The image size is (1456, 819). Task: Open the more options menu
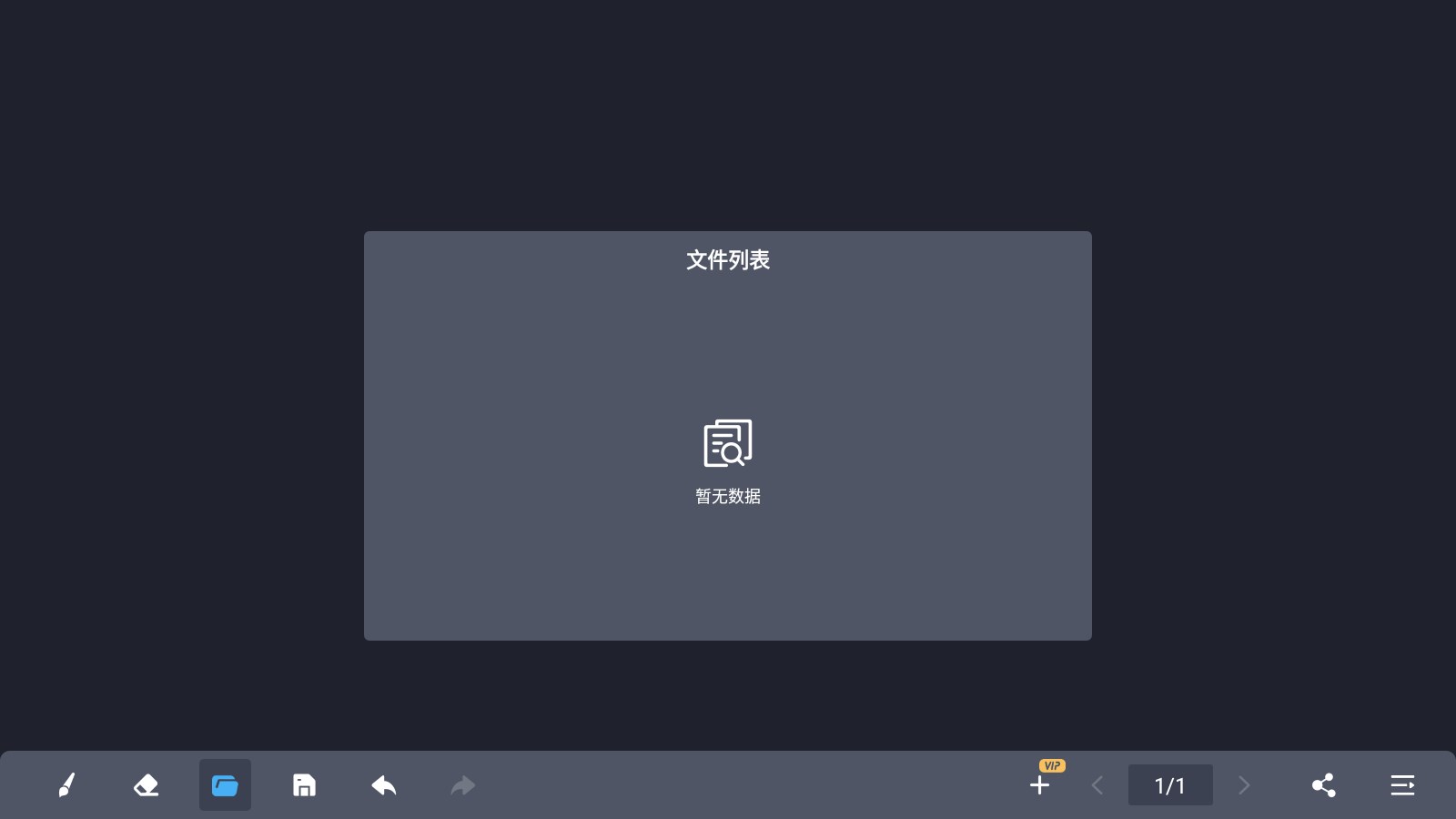coord(1402,784)
